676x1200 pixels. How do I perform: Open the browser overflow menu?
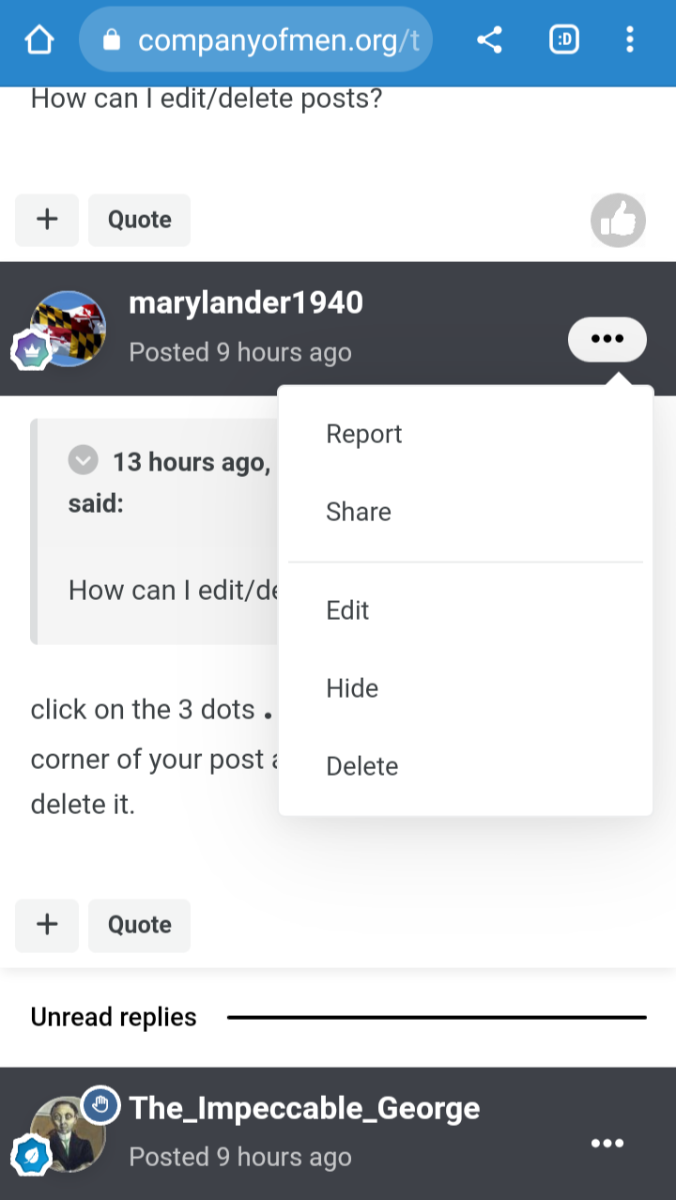630,40
